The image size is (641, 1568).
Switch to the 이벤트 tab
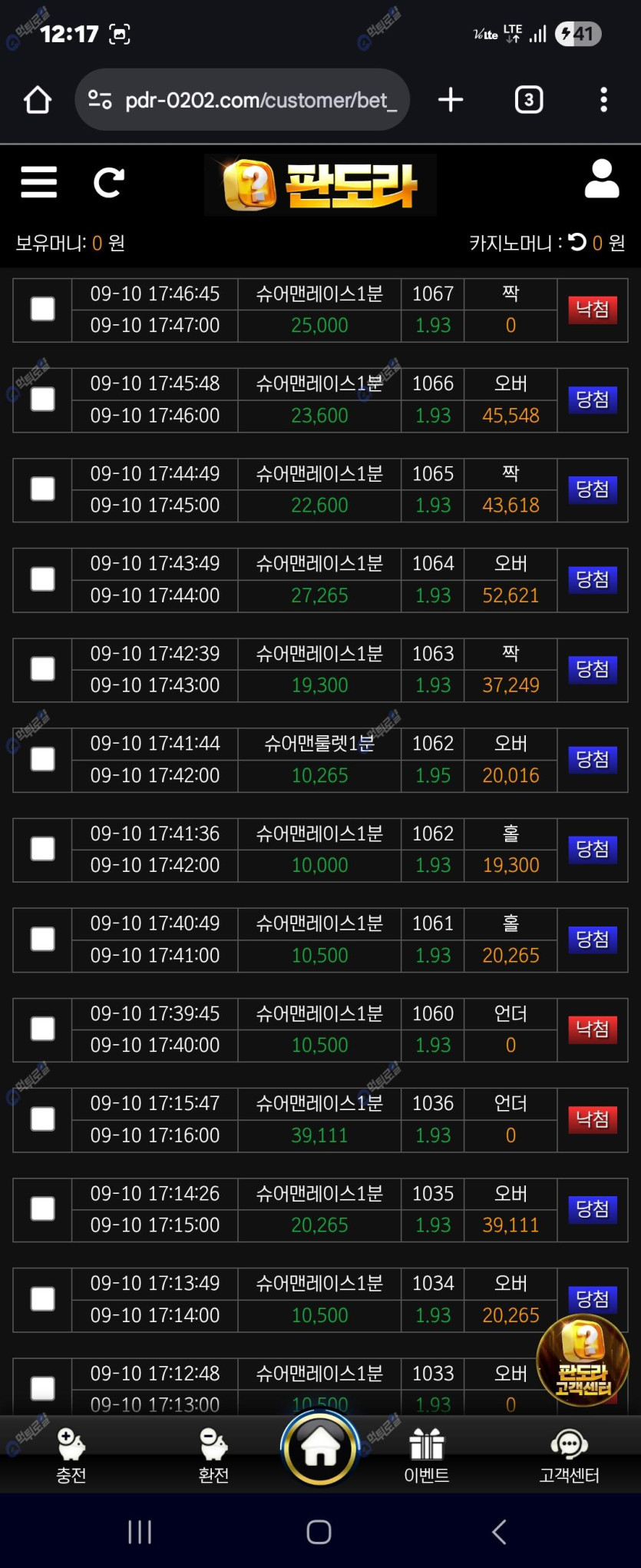point(427,1456)
